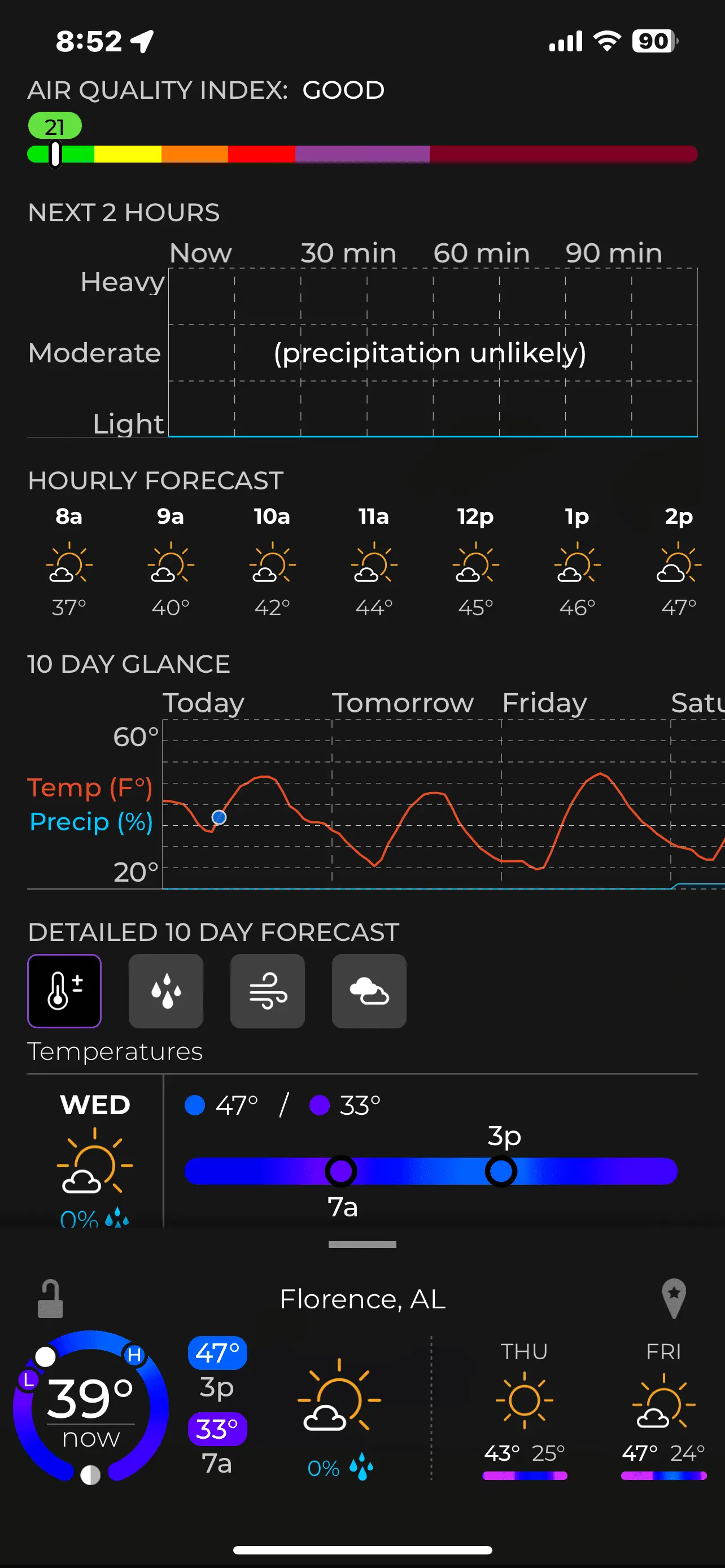Open Florence, AL location selector
Viewport: 725px width, 1568px height.
click(x=362, y=1299)
